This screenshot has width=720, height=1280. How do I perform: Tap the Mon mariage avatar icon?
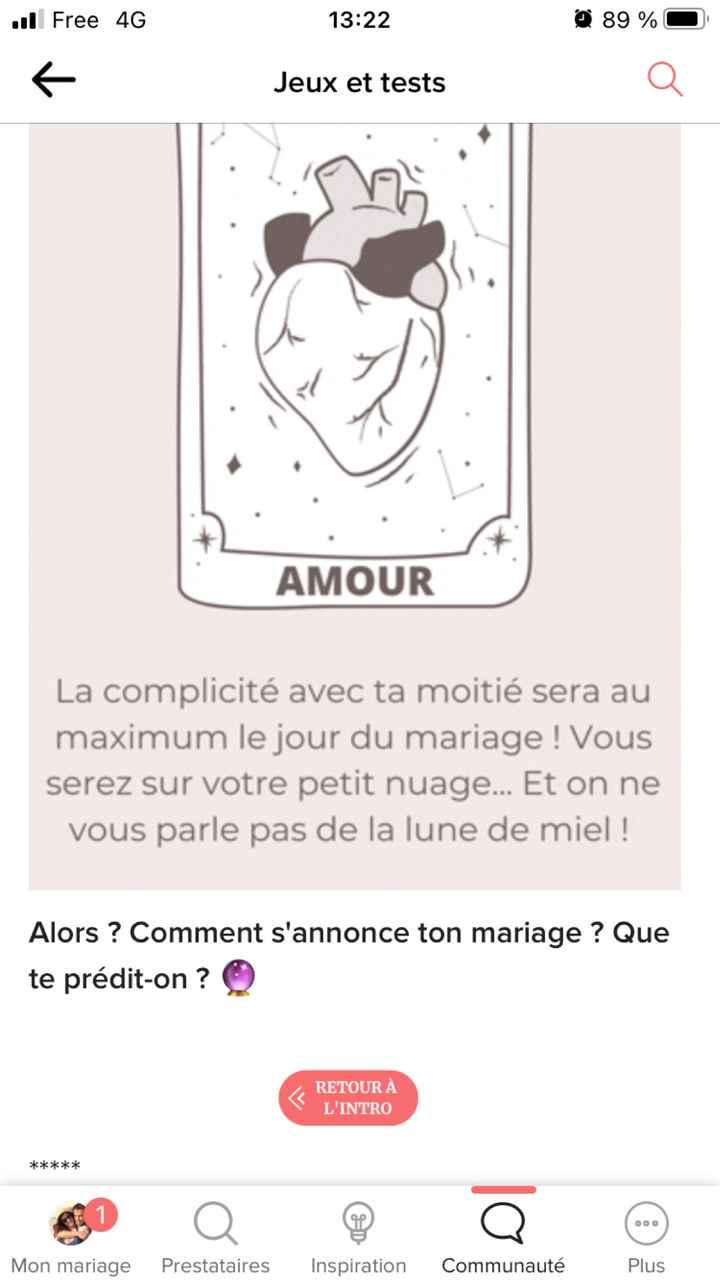pyautogui.click(x=67, y=1222)
